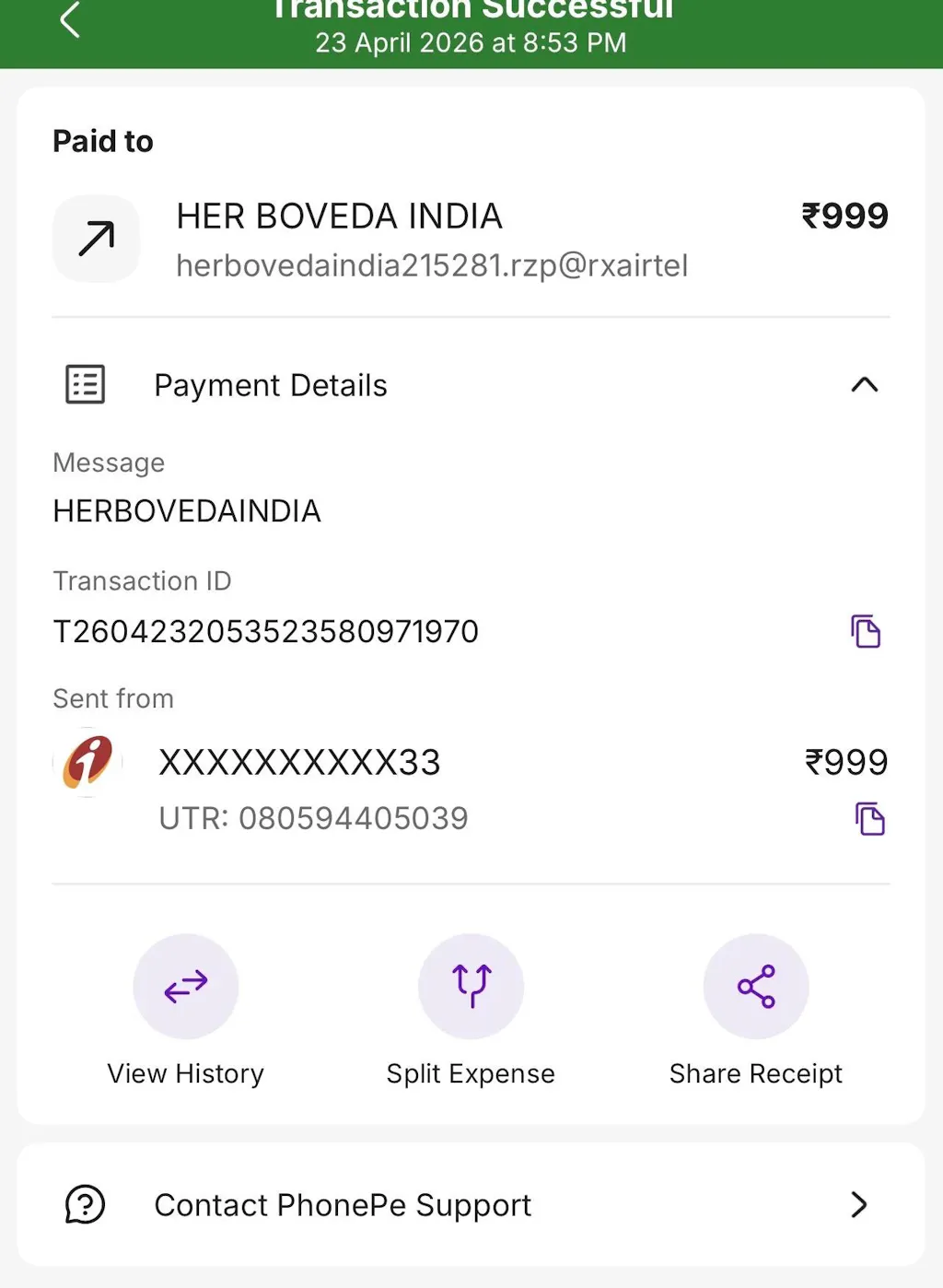Go back using the header arrow
The height and width of the screenshot is (1288, 943).
[70, 20]
